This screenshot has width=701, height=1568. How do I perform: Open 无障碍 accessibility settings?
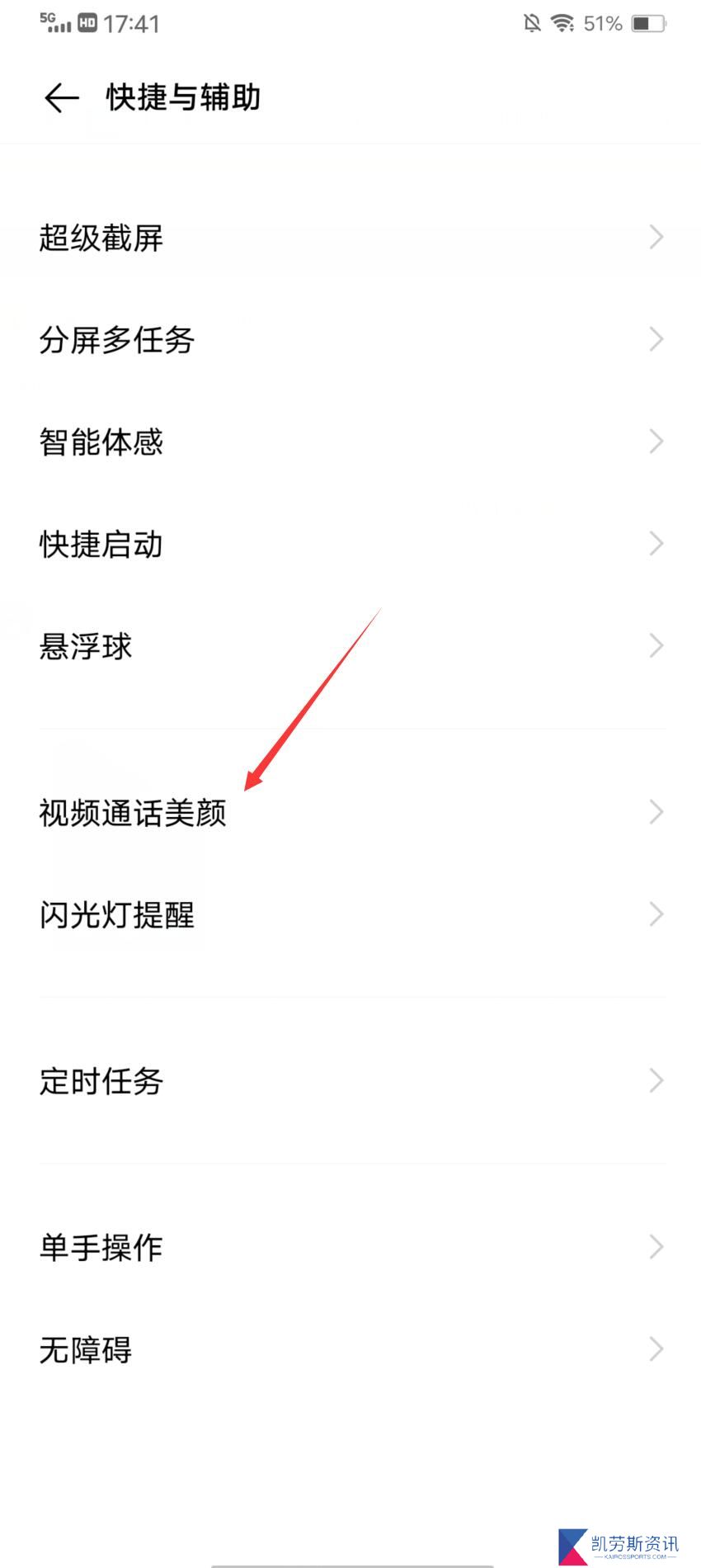pyautogui.click(x=350, y=1350)
